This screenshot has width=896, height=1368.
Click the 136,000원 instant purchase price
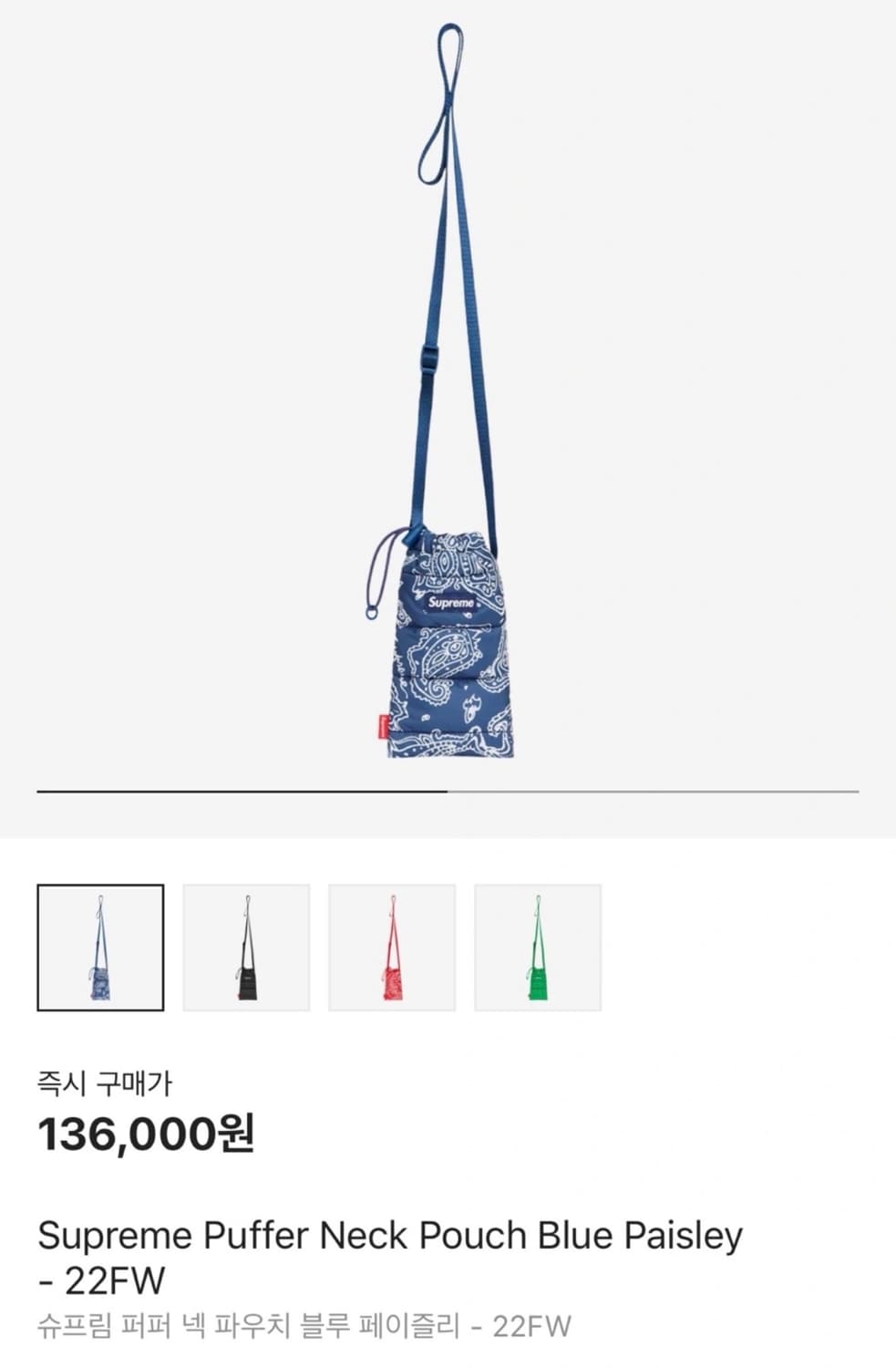tap(146, 1132)
